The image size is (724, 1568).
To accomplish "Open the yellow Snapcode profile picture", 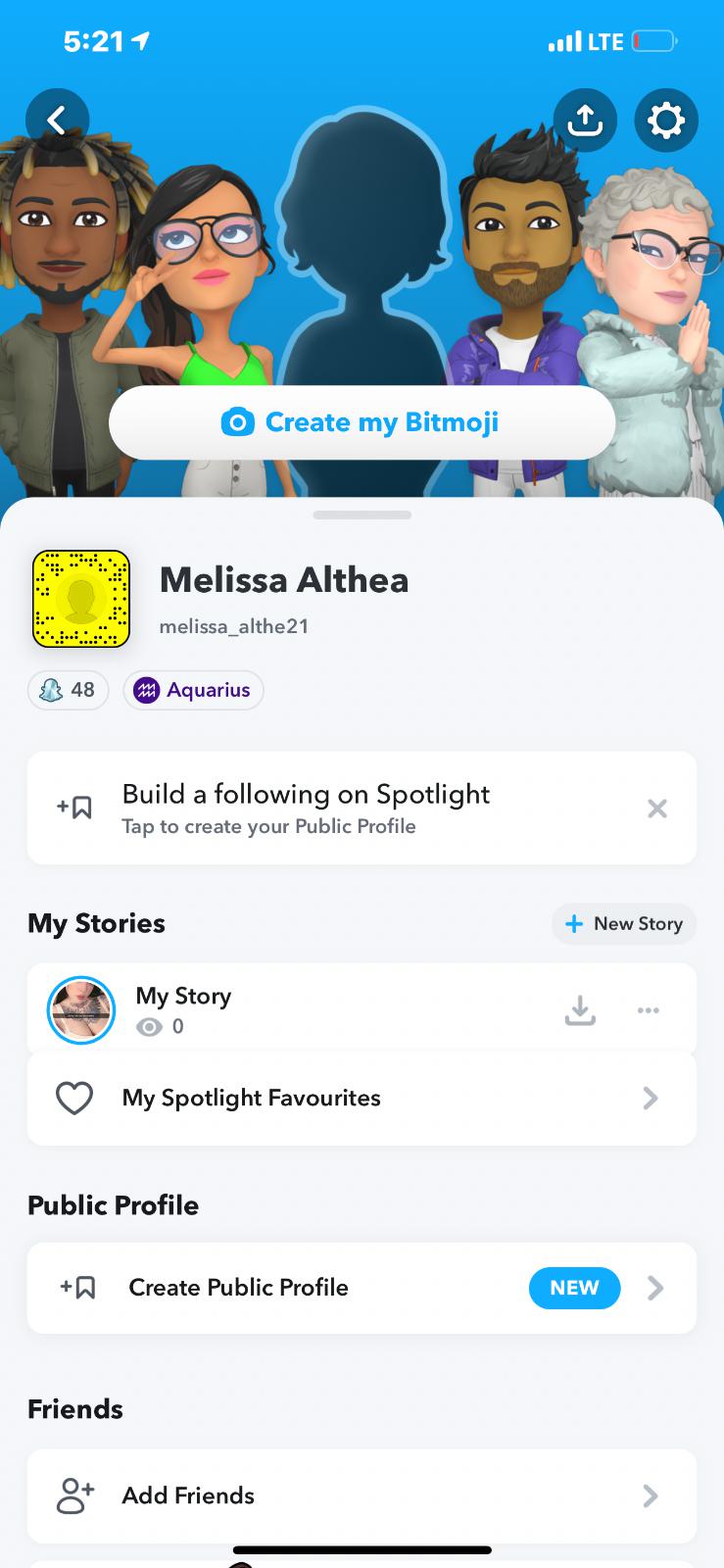I will [x=81, y=599].
